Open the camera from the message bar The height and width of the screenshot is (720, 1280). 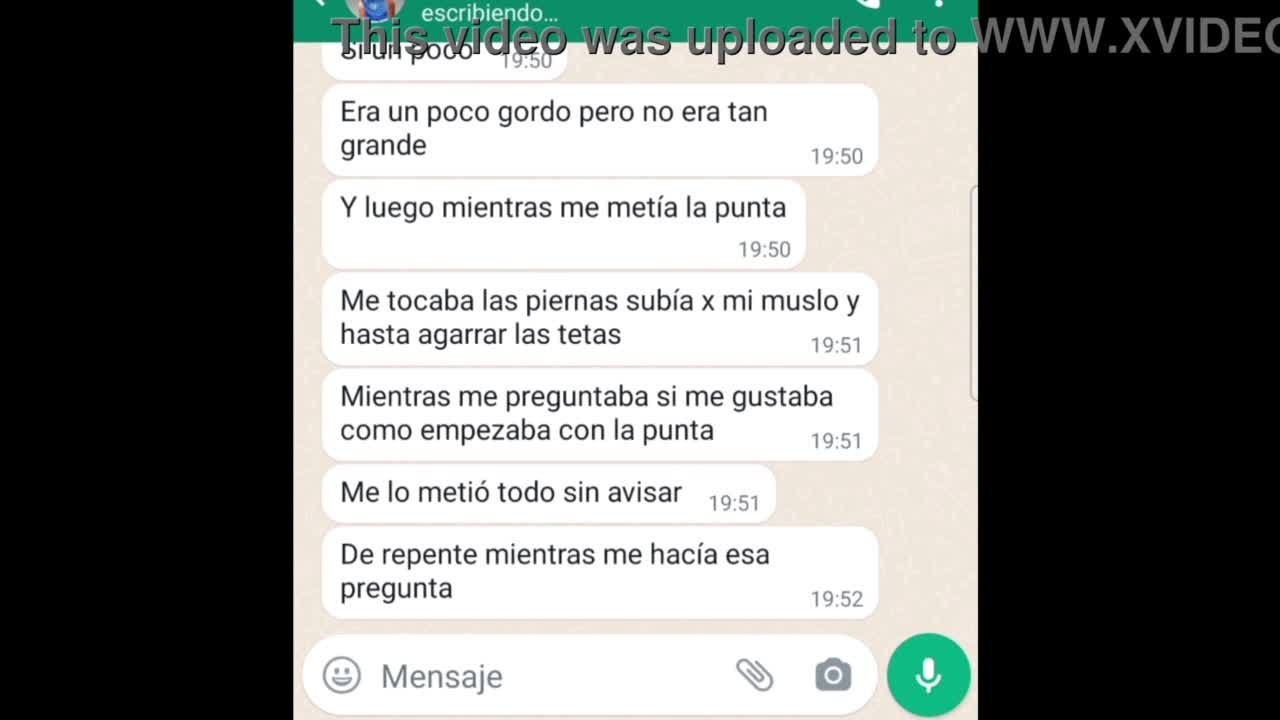pos(832,676)
